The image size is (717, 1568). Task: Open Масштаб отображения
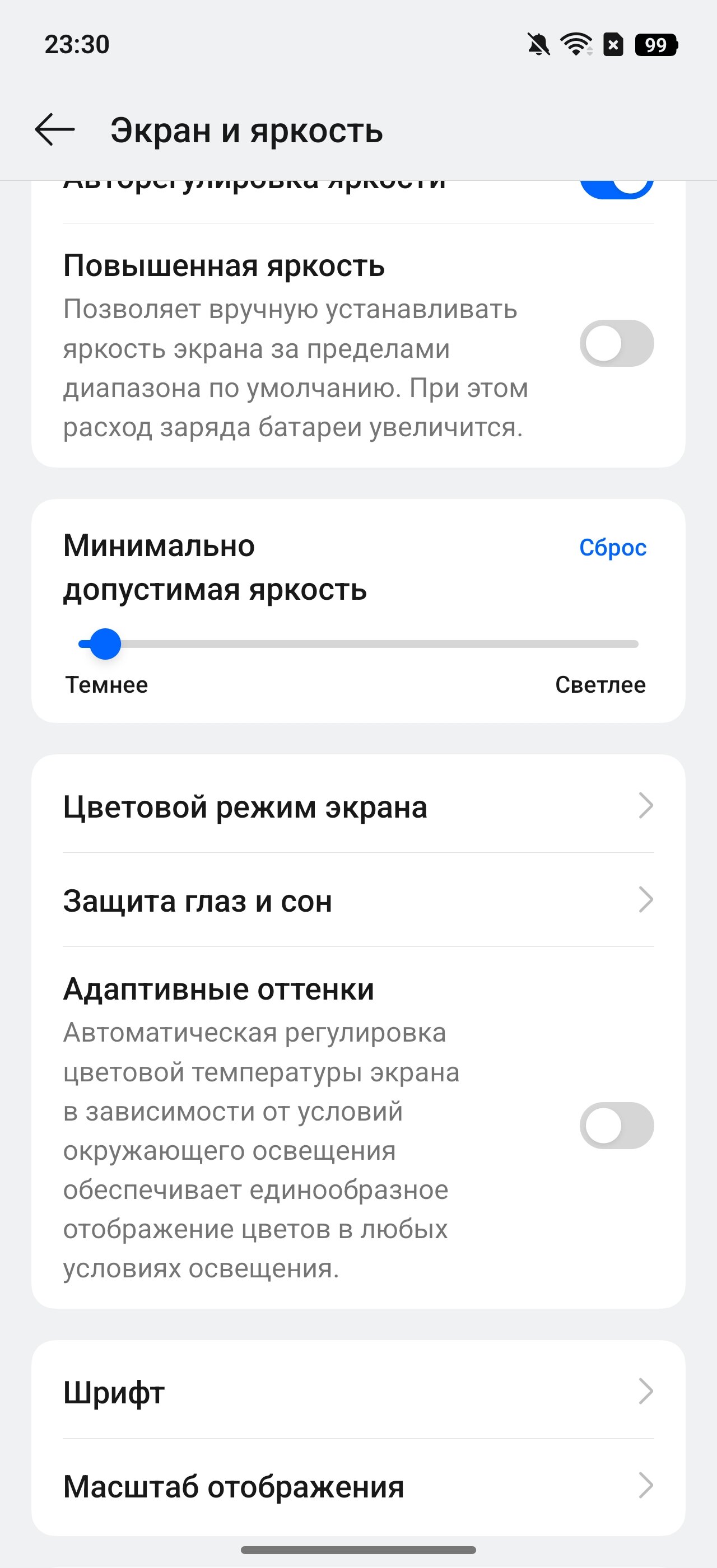pyautogui.click(x=358, y=1486)
